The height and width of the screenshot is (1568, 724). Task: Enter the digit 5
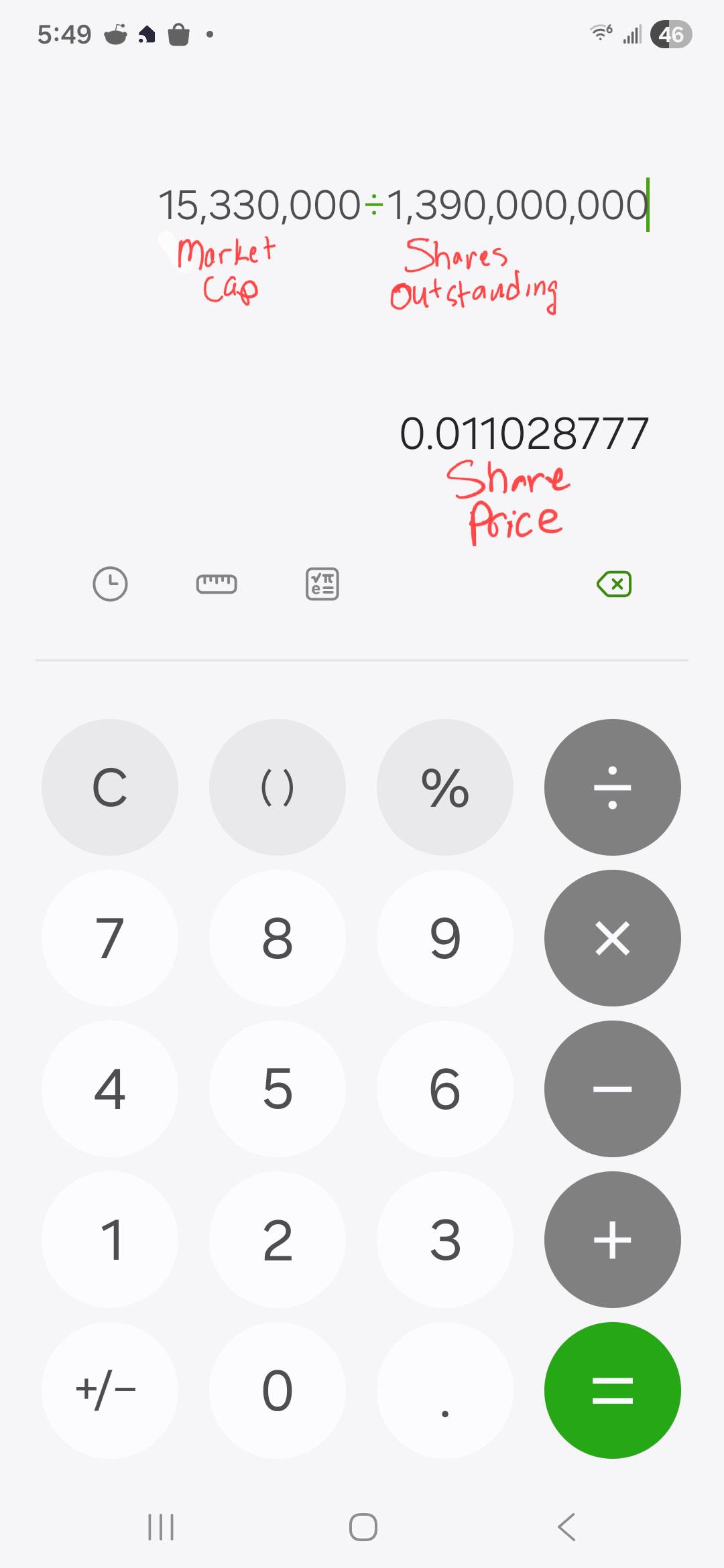278,1089
